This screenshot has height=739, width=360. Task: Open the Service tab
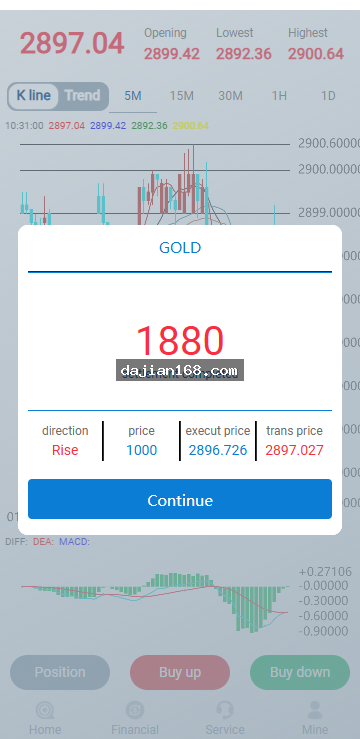tap(225, 718)
